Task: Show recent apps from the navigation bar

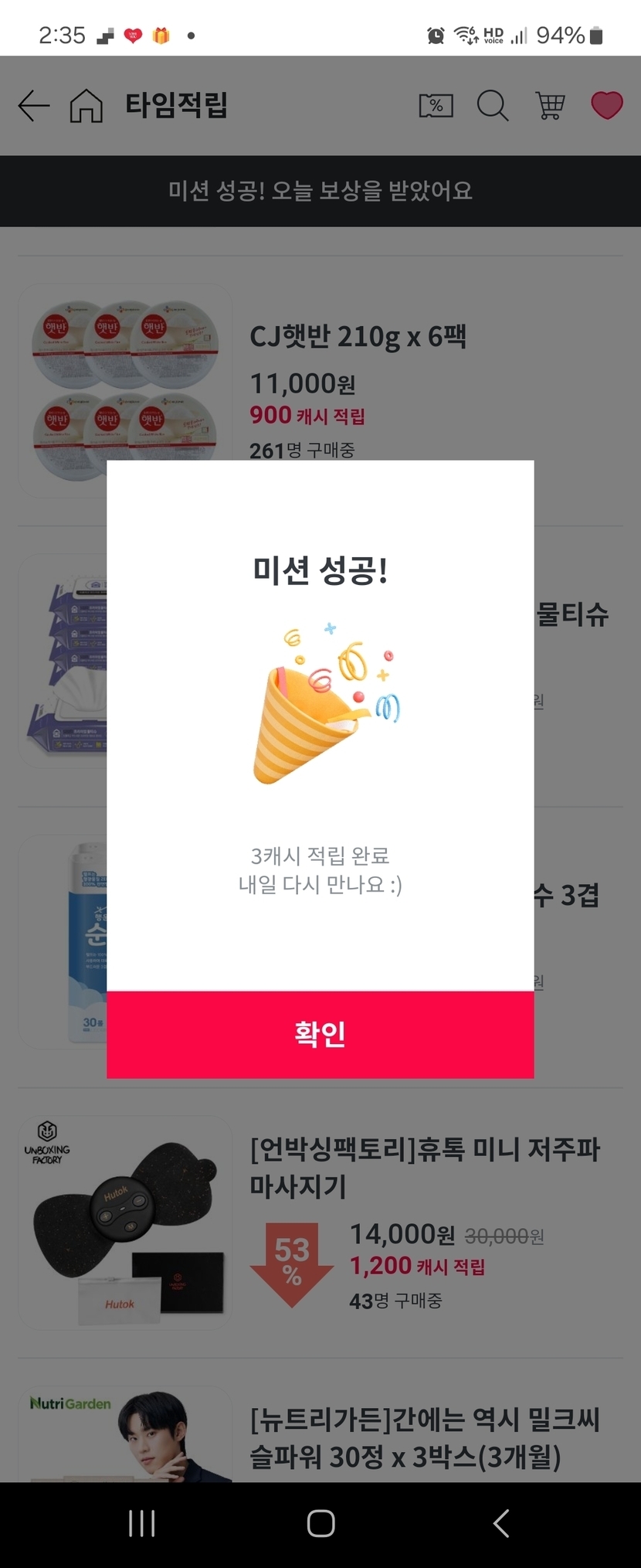Action: click(141, 1524)
